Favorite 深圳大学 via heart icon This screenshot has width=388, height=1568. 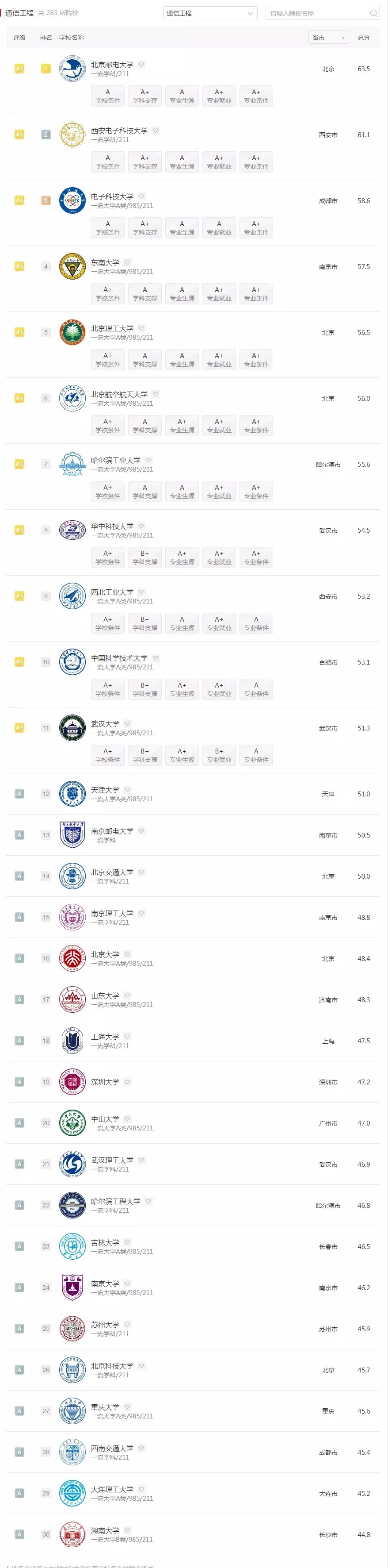pyautogui.click(x=127, y=1082)
